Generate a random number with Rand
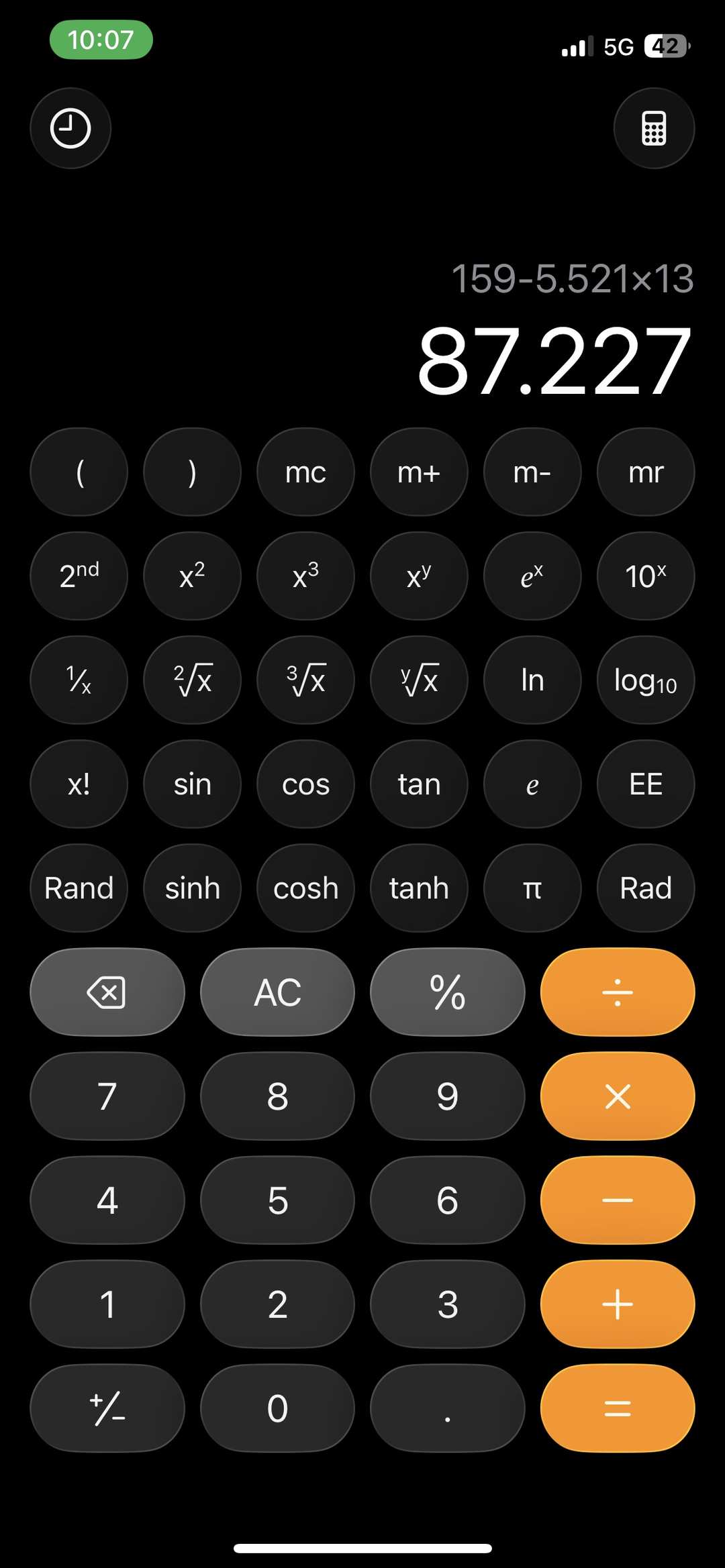Screen dimensions: 725x1568 [x=79, y=888]
